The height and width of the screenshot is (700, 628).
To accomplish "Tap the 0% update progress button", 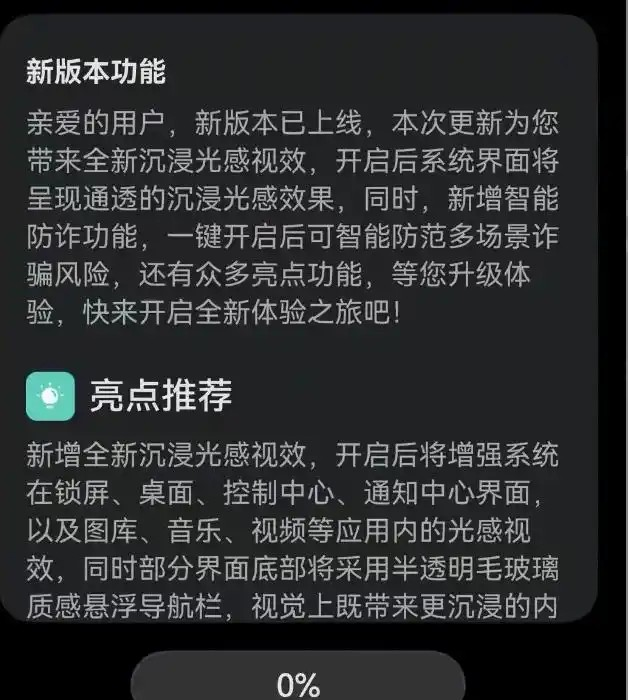I will tap(298, 680).
